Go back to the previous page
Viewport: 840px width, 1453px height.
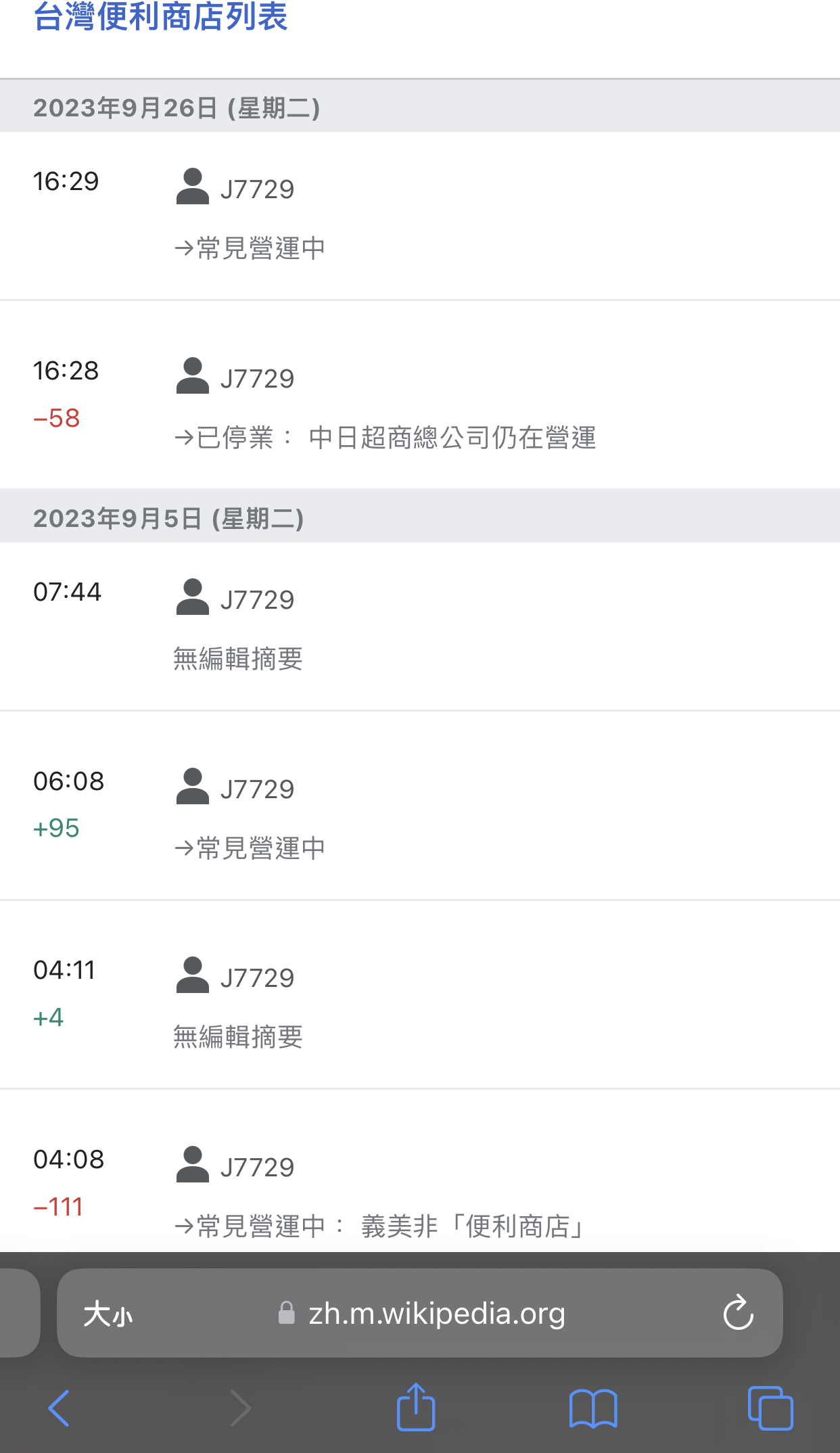pos(59,1408)
